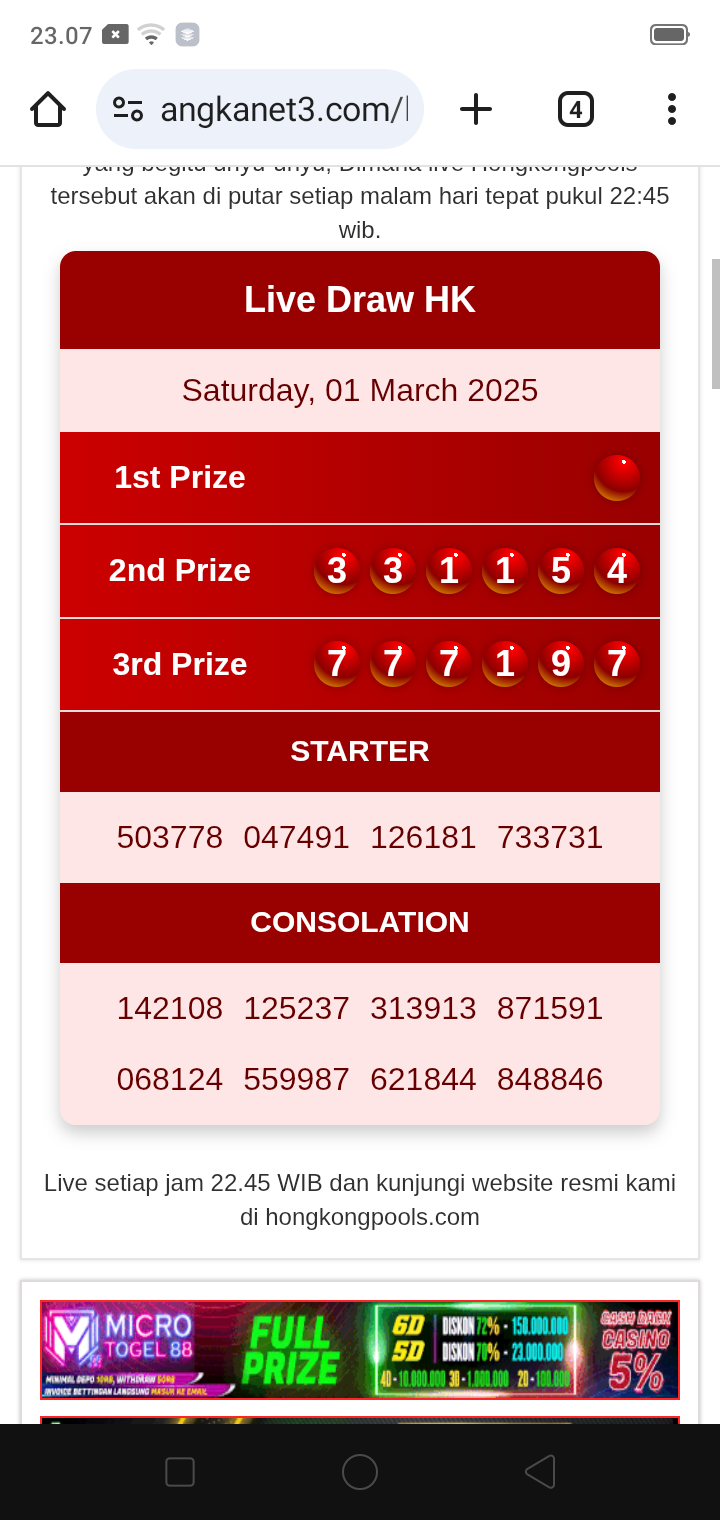Show the open tabs switcher
720x1520 pixels.
tap(576, 109)
